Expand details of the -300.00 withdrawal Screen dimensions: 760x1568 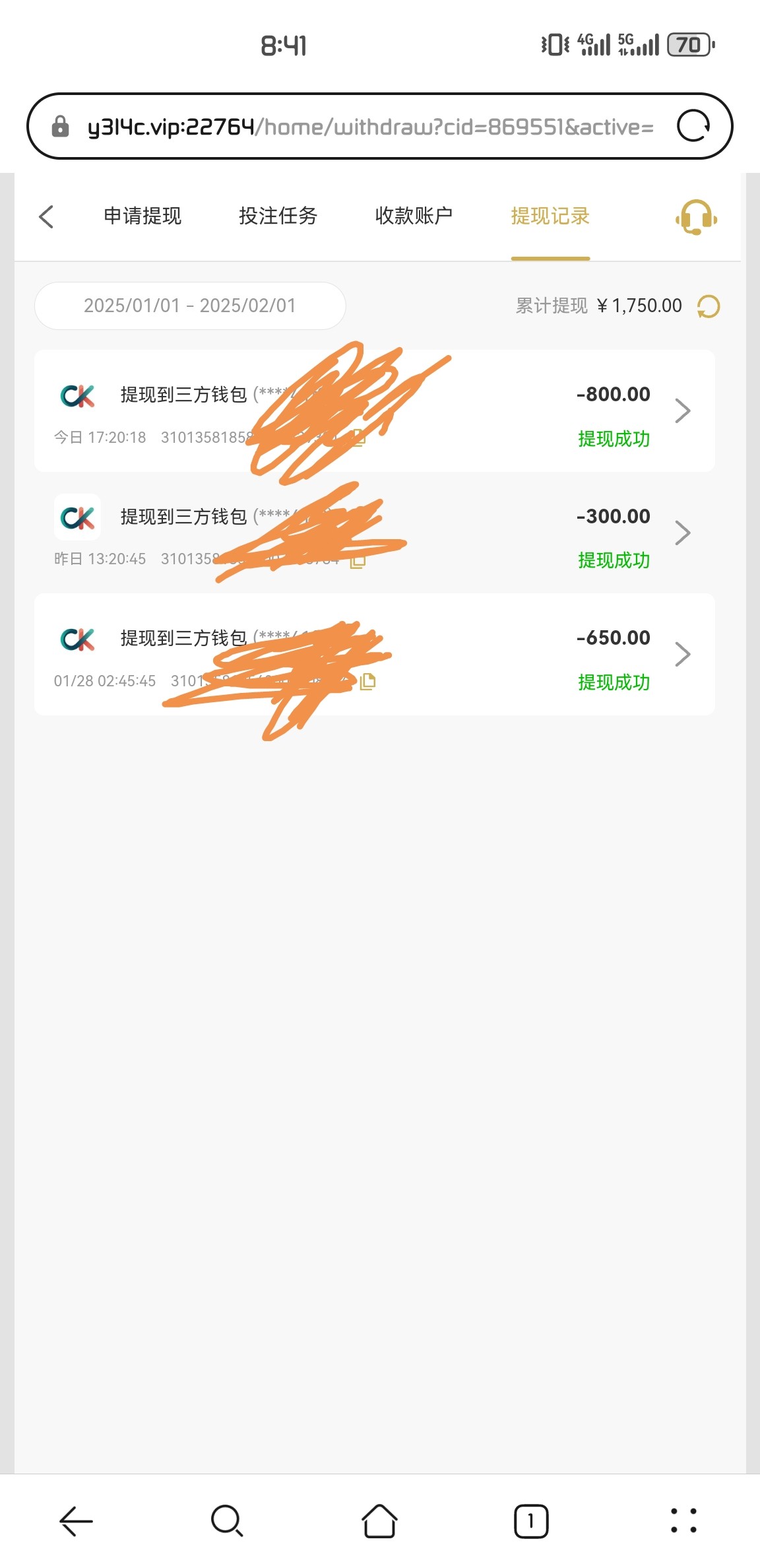pyautogui.click(x=684, y=532)
